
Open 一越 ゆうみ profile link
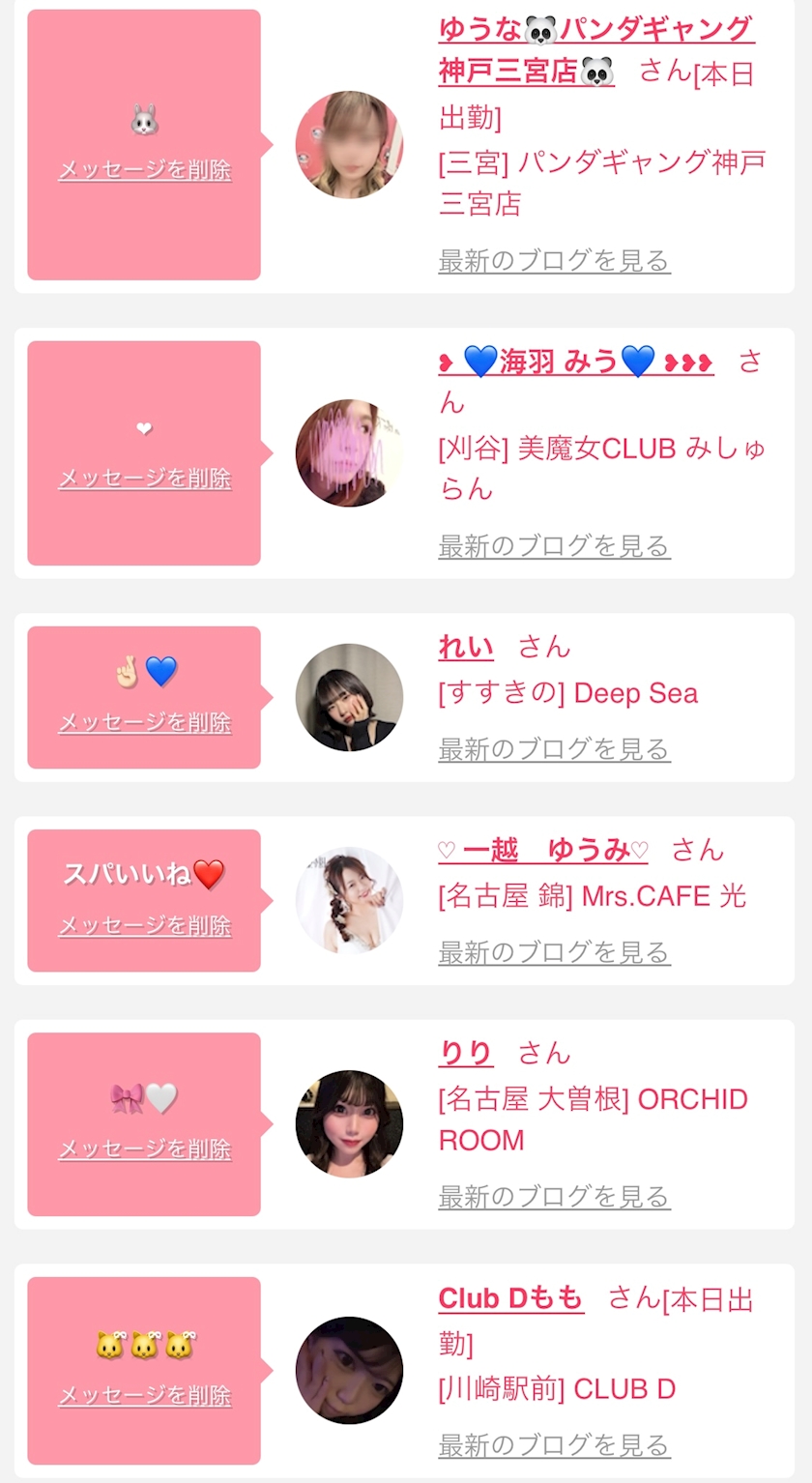[x=543, y=850]
